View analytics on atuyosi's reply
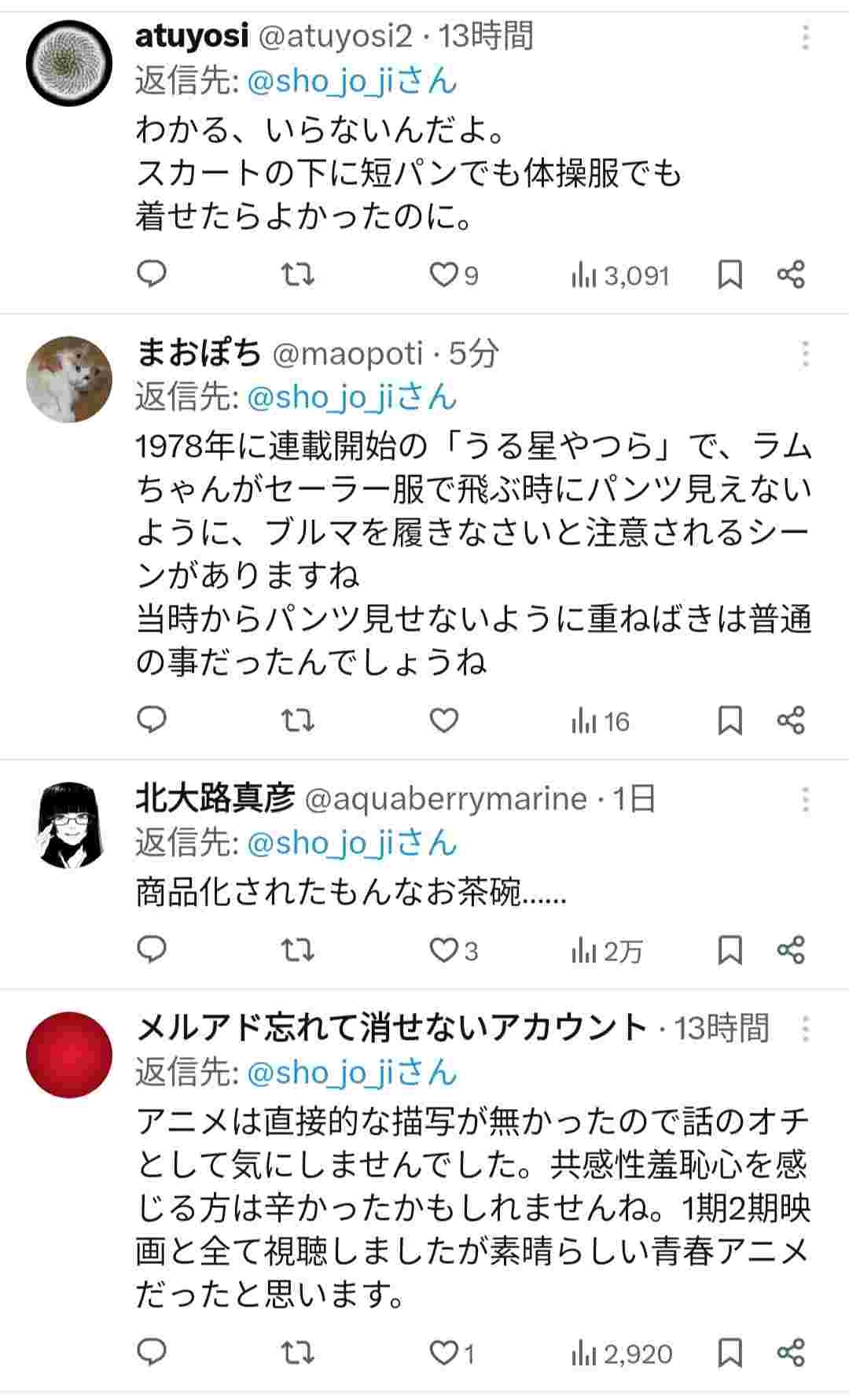 [x=620, y=275]
